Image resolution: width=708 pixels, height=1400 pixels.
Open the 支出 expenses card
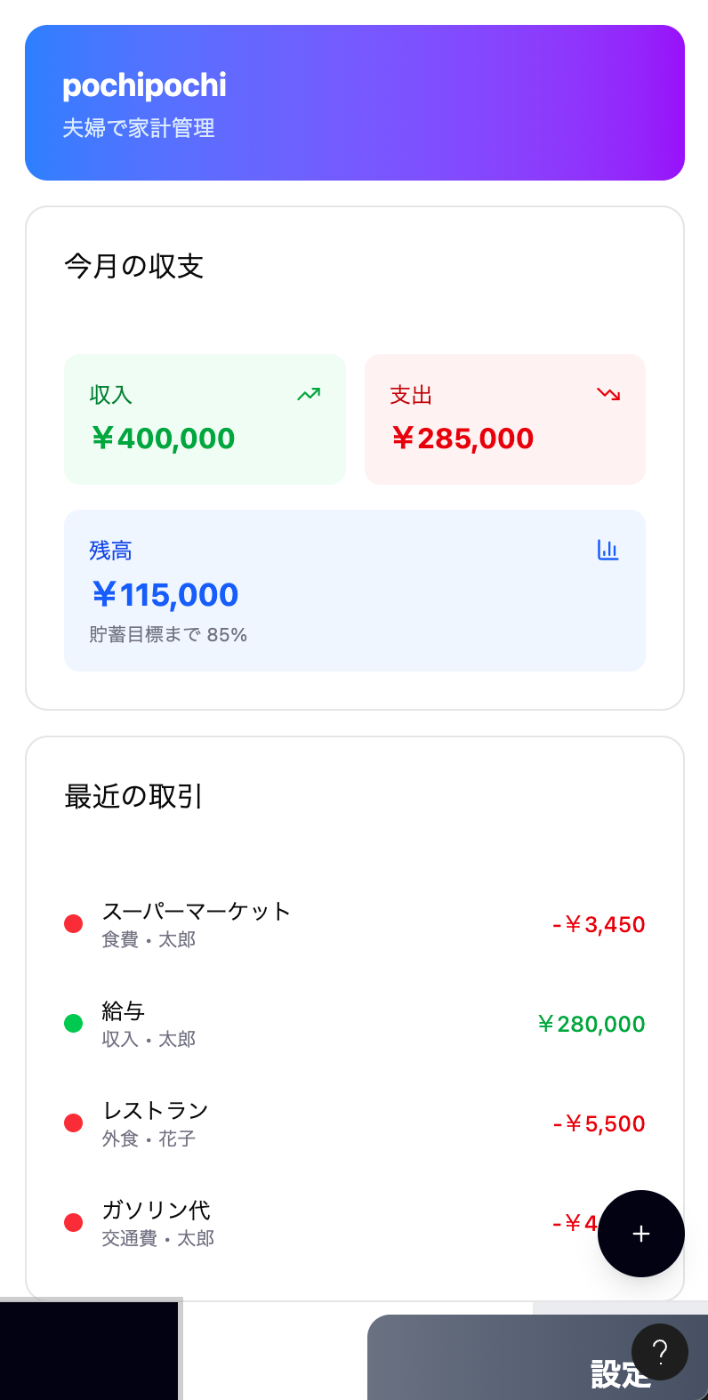(505, 419)
